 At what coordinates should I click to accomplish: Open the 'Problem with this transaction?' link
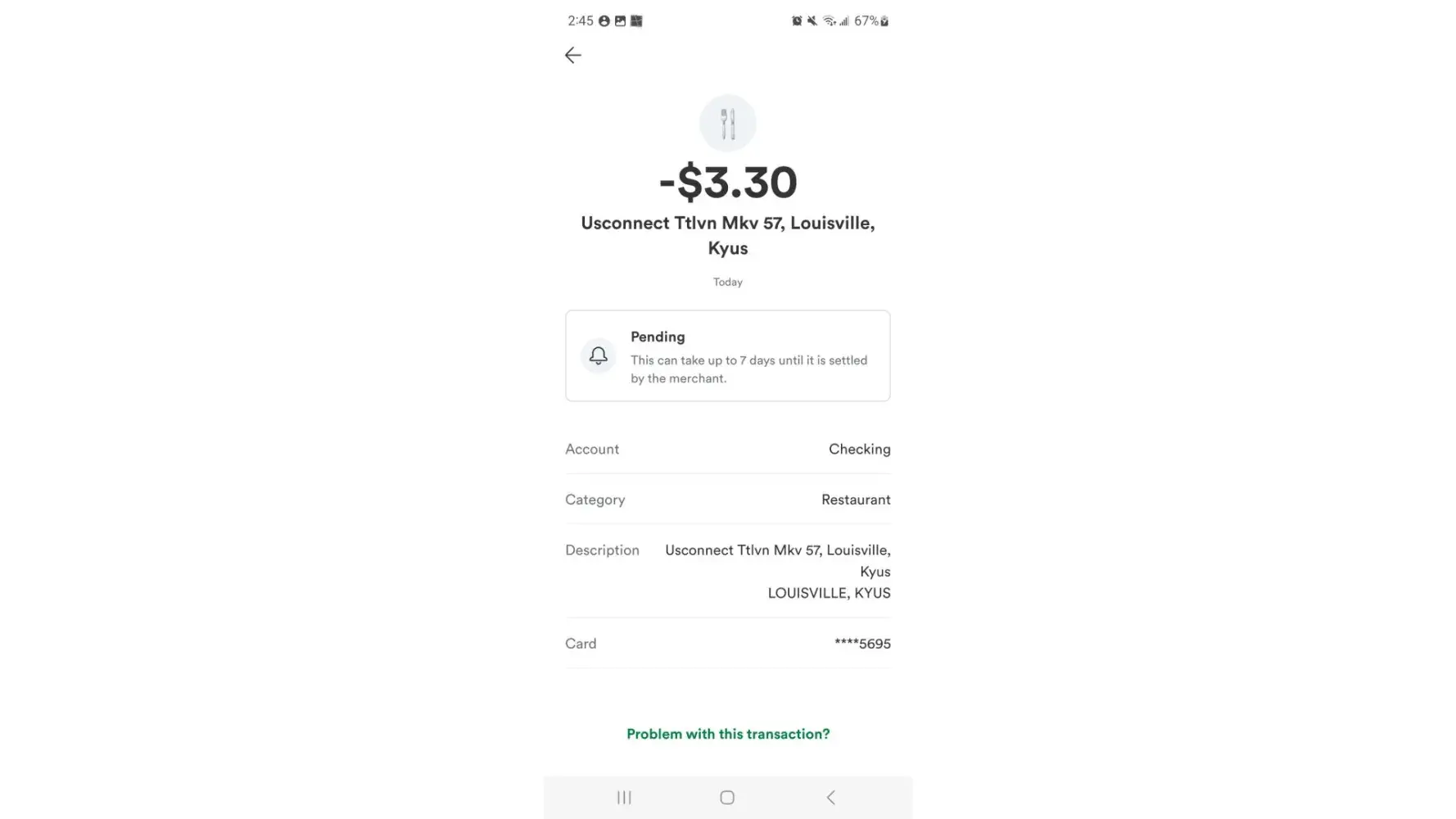(x=727, y=734)
